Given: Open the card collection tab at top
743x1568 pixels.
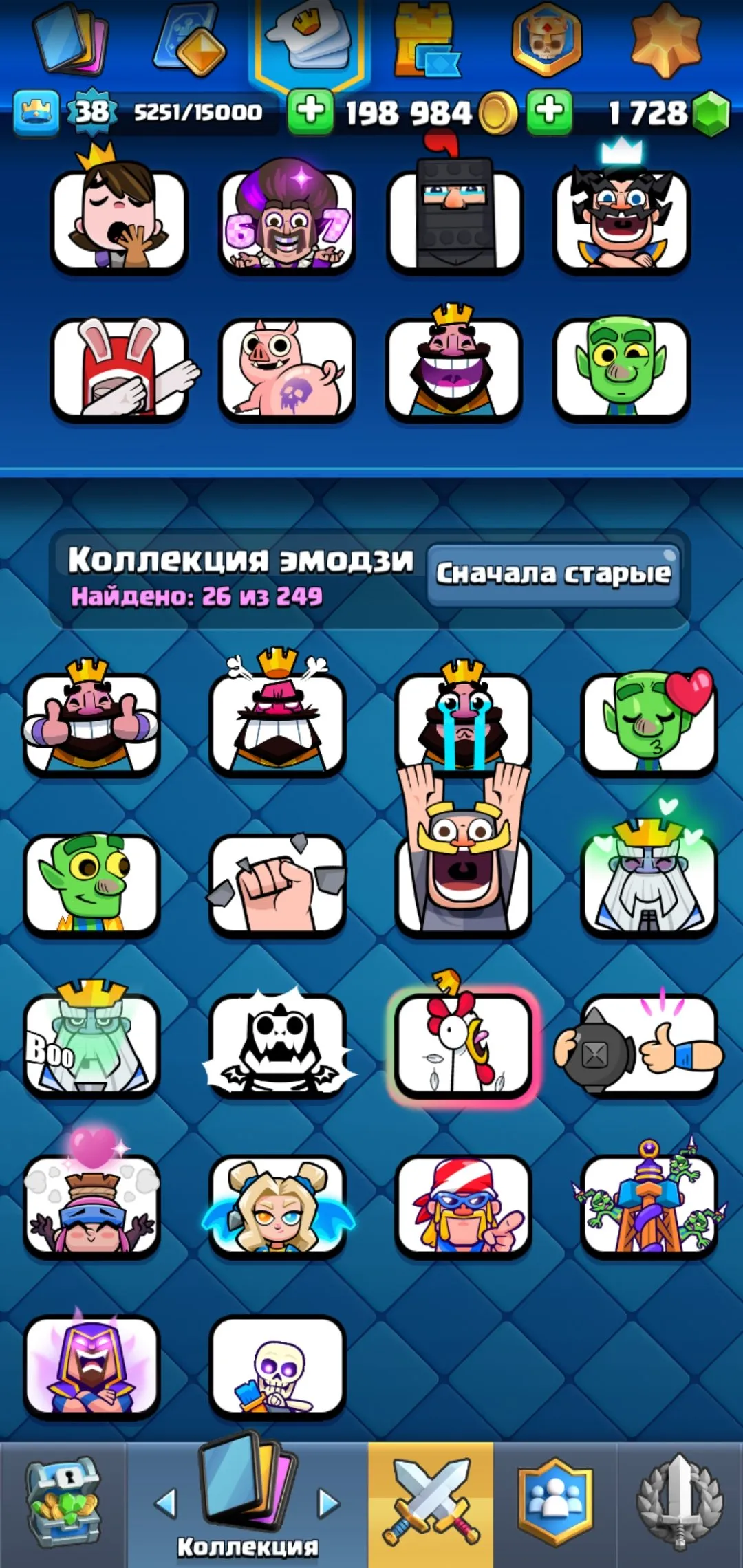Looking at the screenshot, I should 69,41.
